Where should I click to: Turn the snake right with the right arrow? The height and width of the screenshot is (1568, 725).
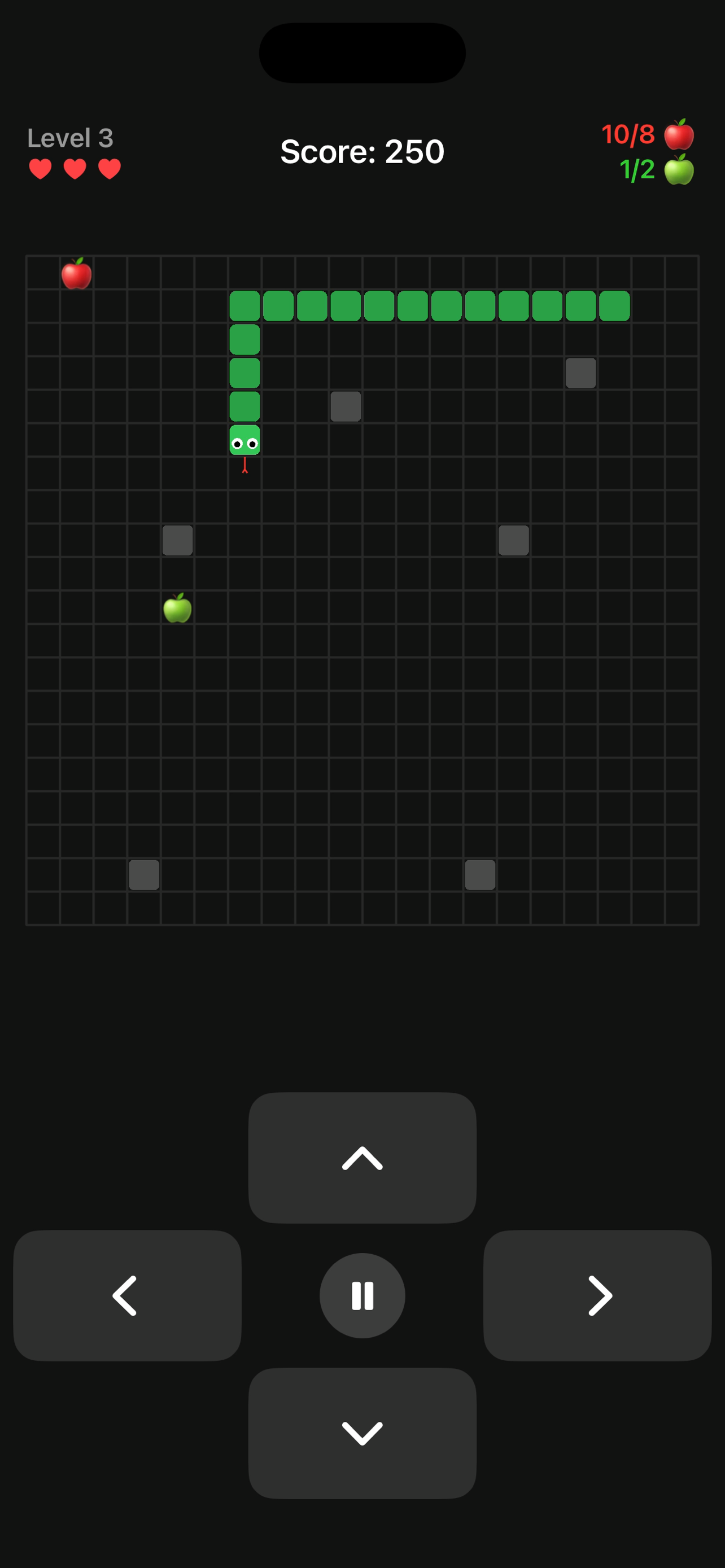[597, 1295]
